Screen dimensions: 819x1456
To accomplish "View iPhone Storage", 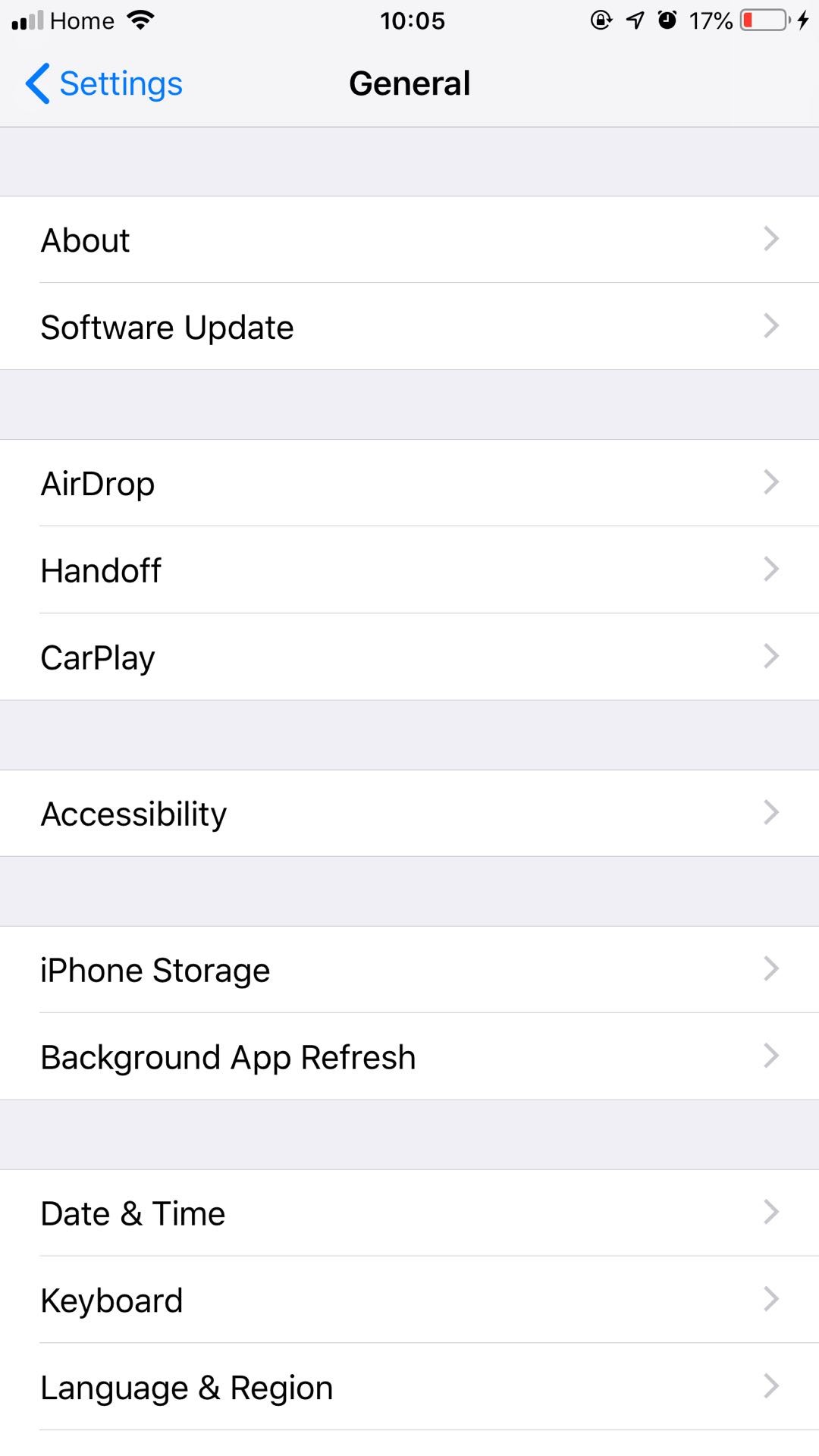I will (x=409, y=971).
